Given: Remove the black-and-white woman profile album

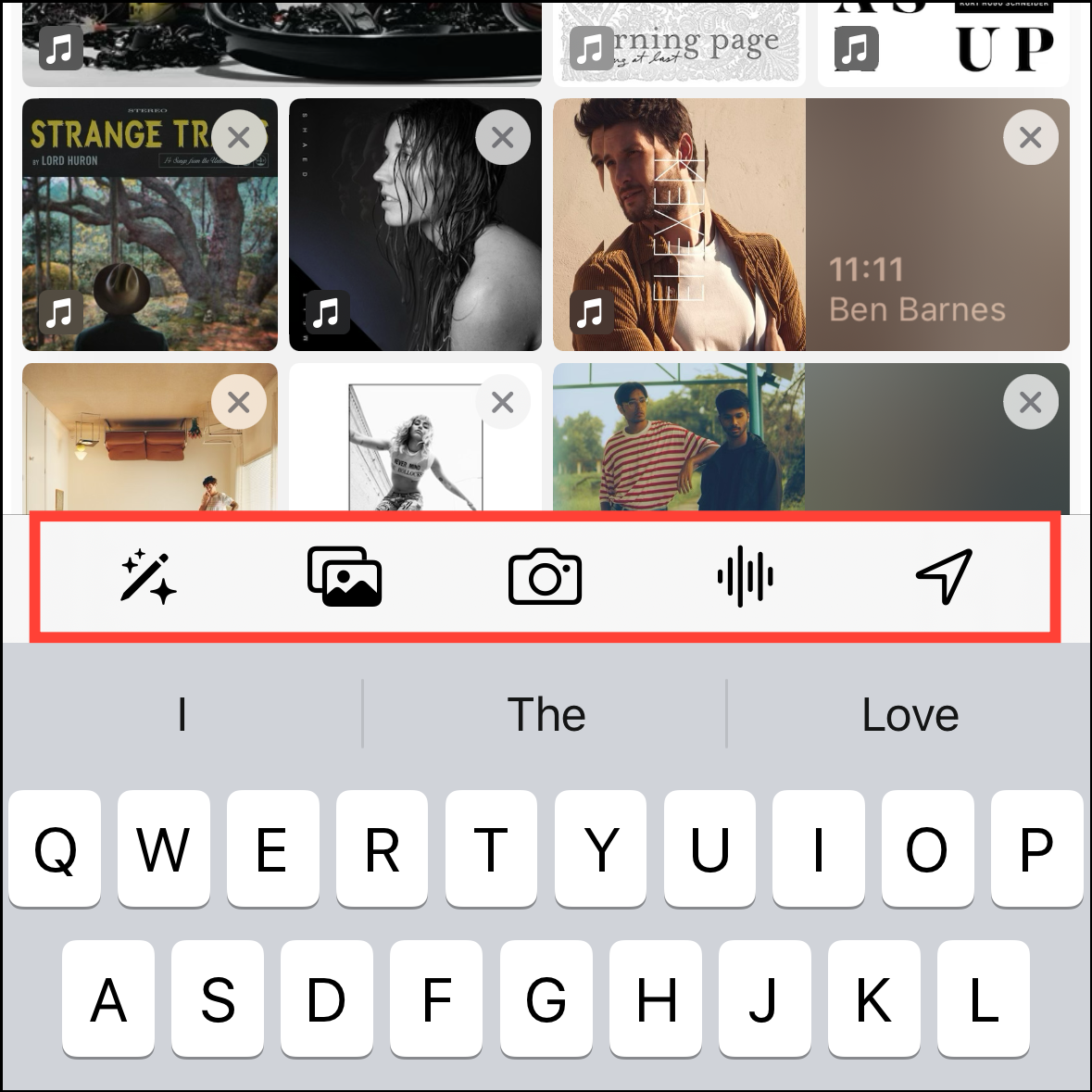Looking at the screenshot, I should tap(503, 138).
